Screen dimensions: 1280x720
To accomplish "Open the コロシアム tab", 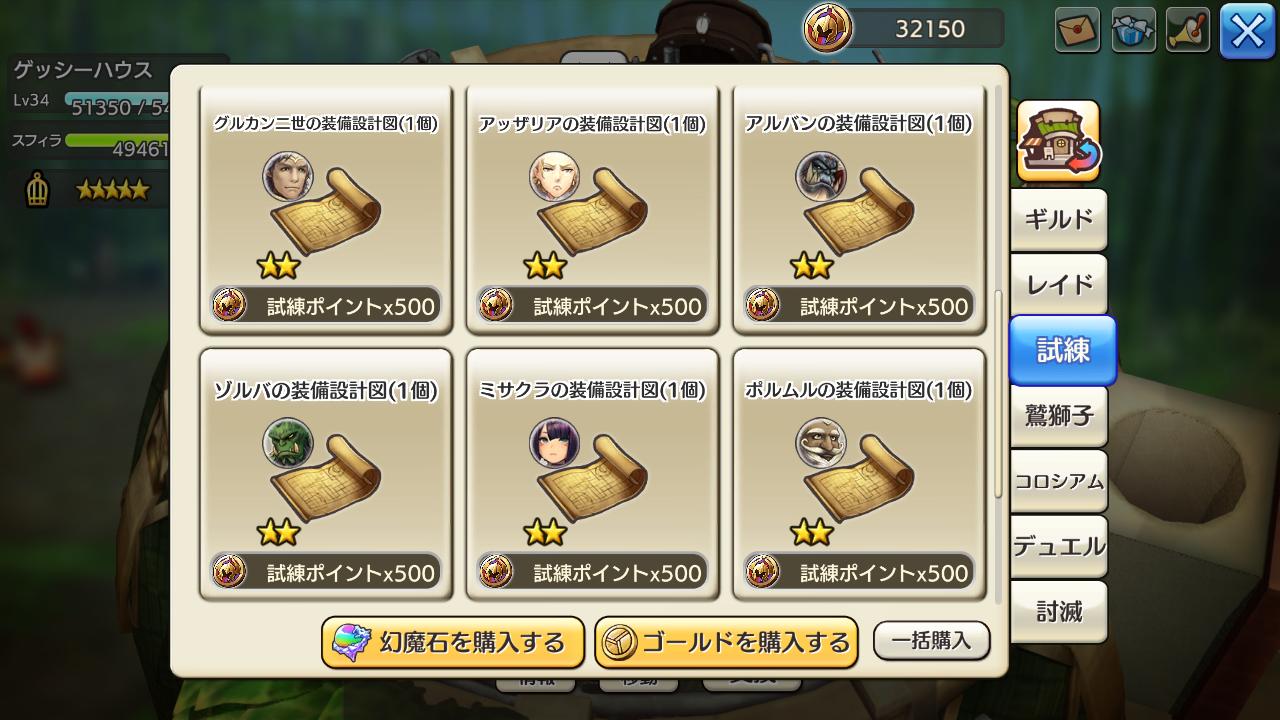I will [1058, 481].
